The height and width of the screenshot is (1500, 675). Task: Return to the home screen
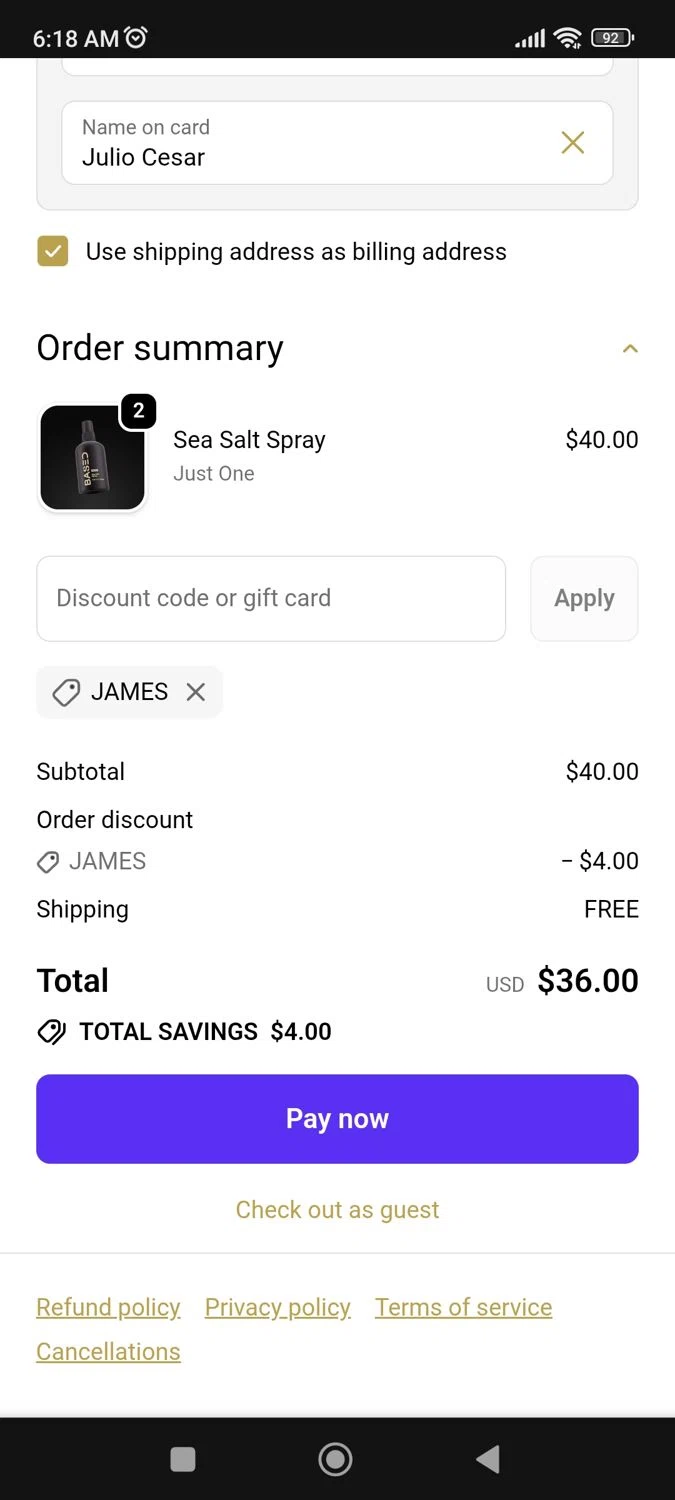point(335,1460)
